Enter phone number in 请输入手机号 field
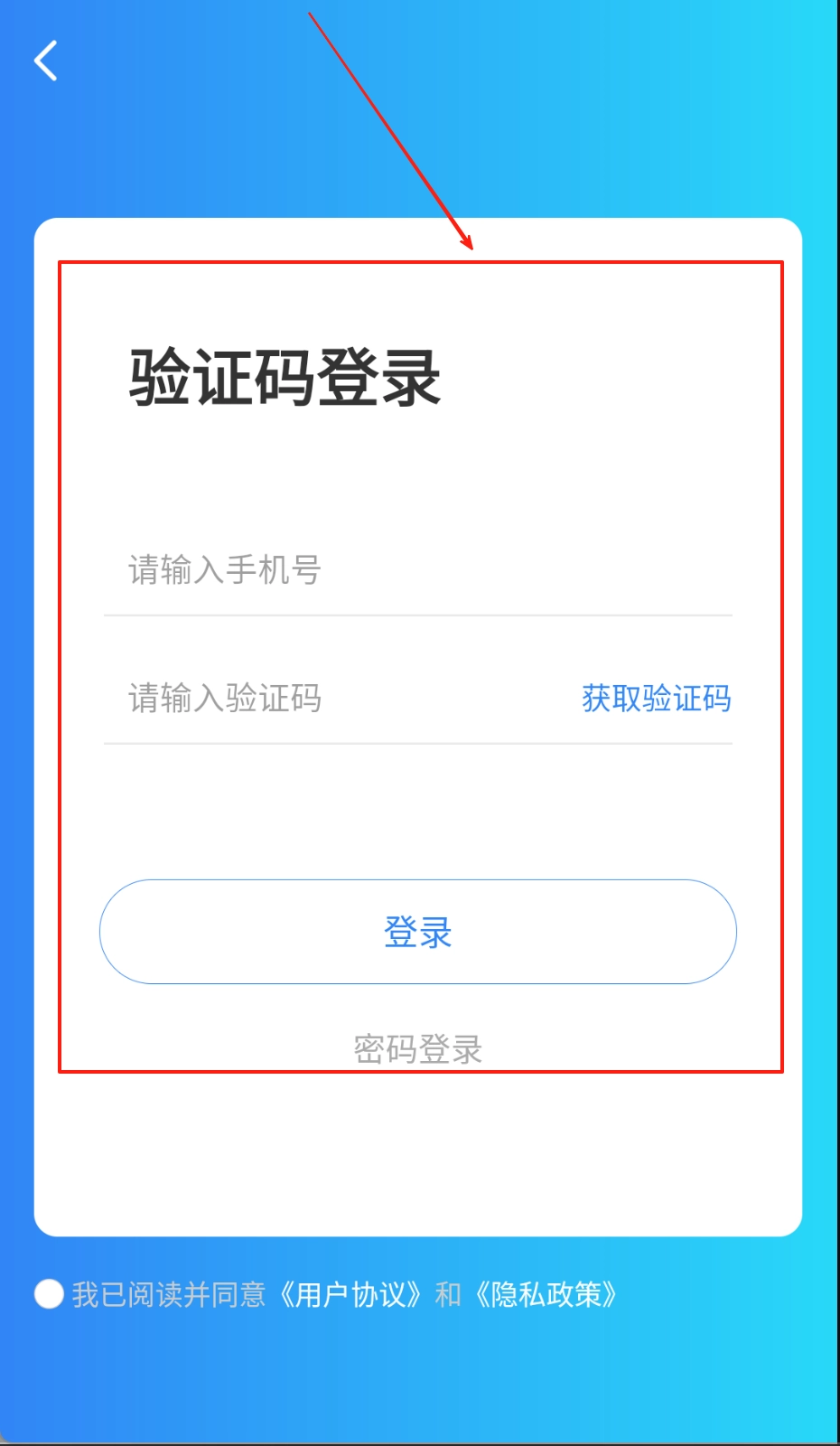 415,570
